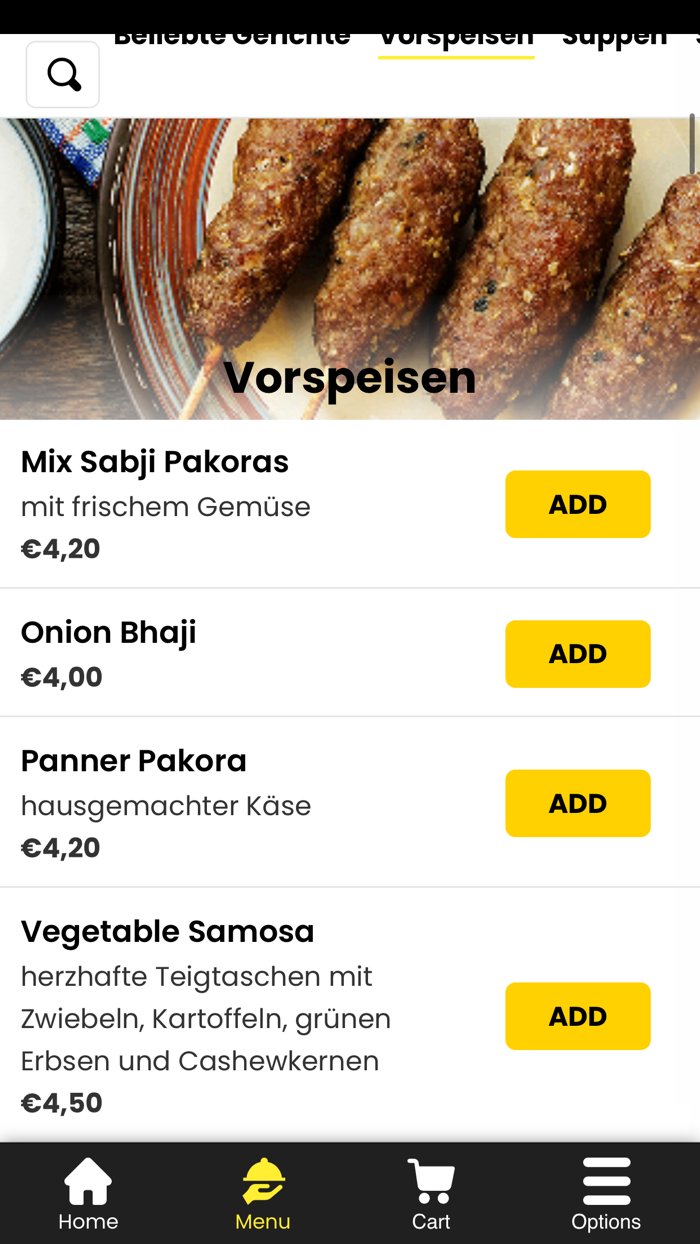Add Mix Sabji Pakoras to cart
The width and height of the screenshot is (700, 1244).
click(578, 504)
